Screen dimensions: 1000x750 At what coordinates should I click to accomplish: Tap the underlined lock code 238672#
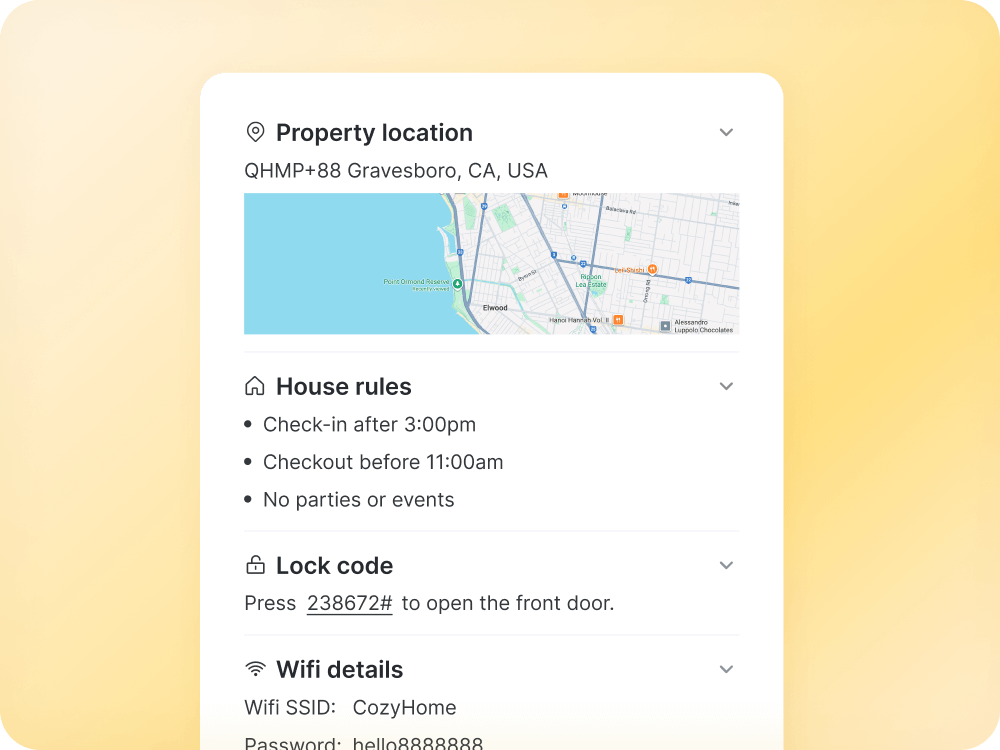point(349,604)
